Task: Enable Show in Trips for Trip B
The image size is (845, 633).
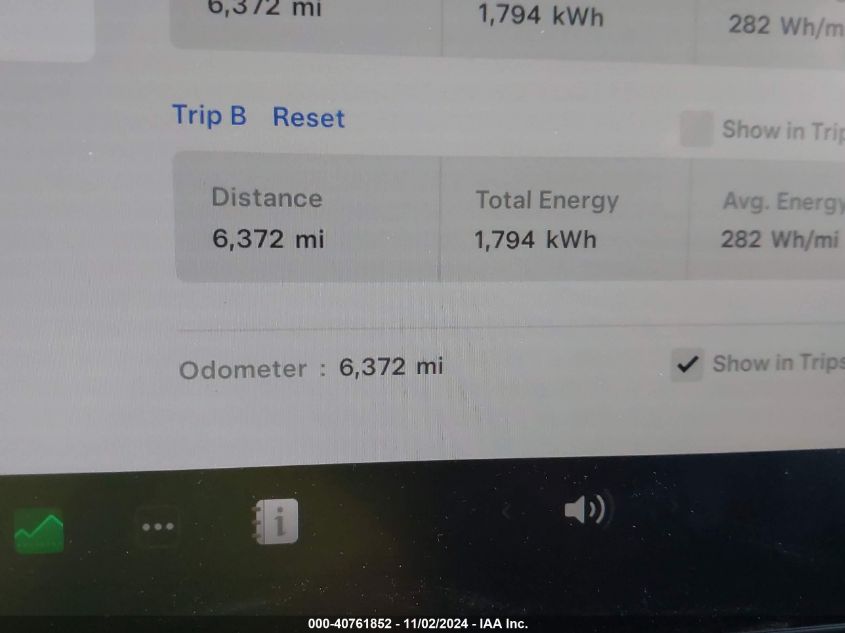Action: click(x=696, y=130)
